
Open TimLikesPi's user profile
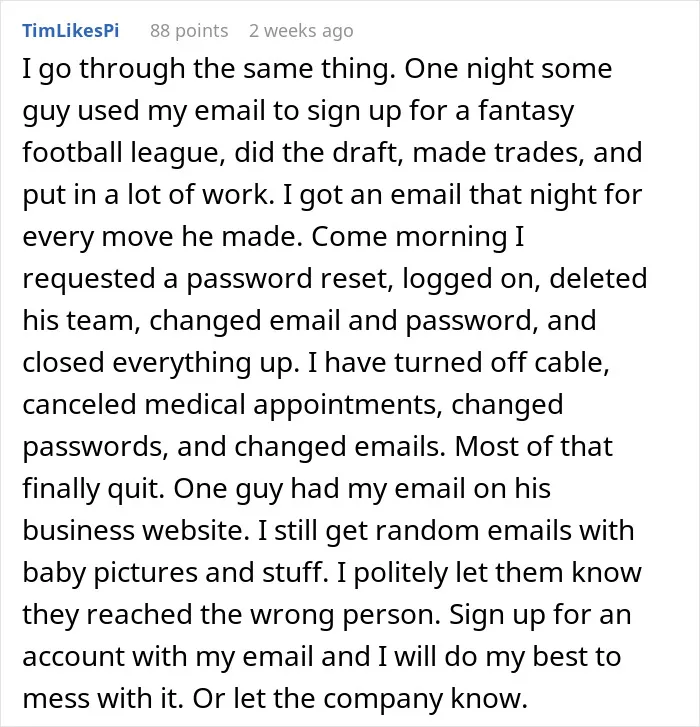(70, 31)
